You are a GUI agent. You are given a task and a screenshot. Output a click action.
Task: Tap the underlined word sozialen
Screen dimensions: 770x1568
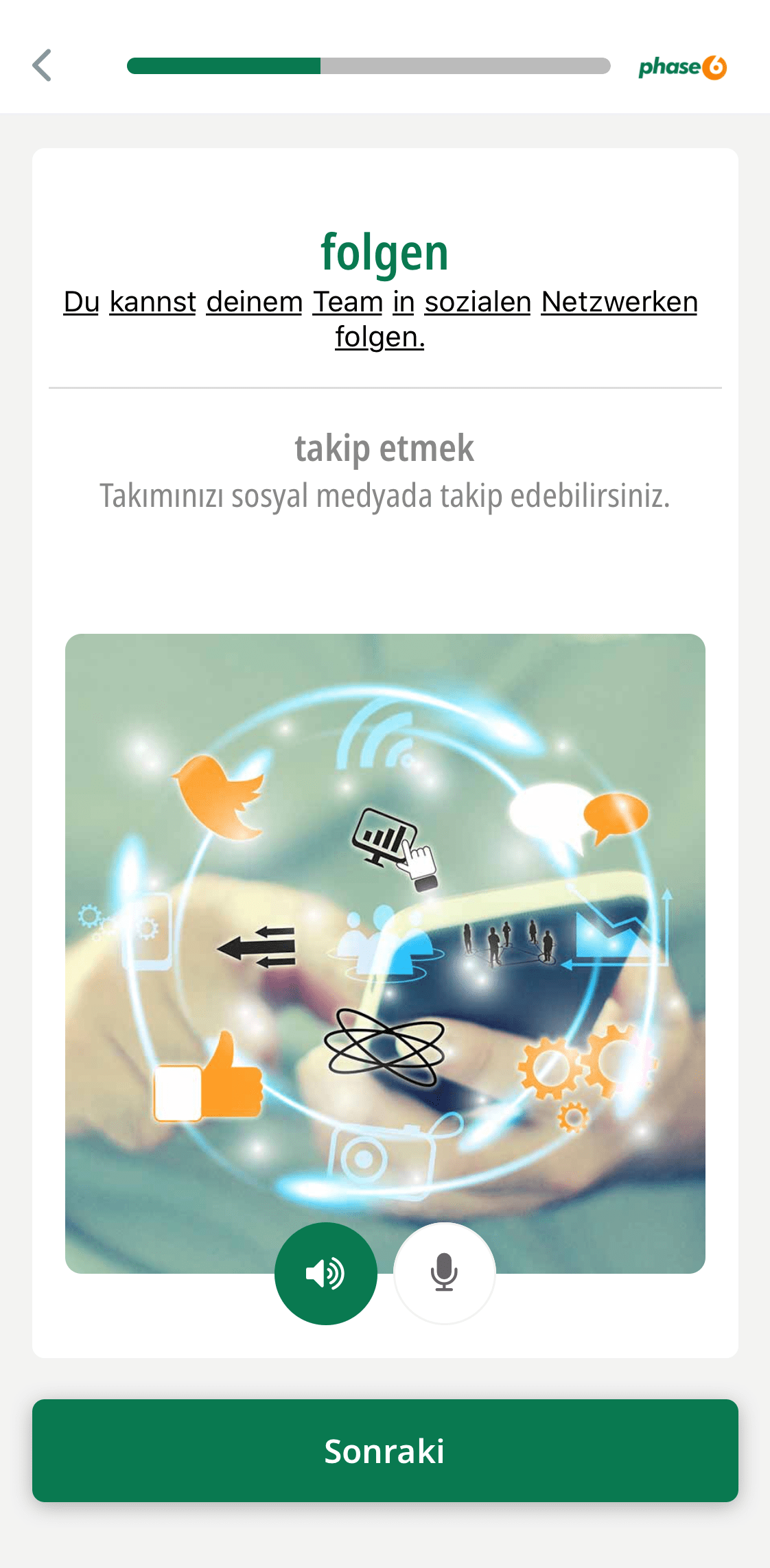(478, 302)
